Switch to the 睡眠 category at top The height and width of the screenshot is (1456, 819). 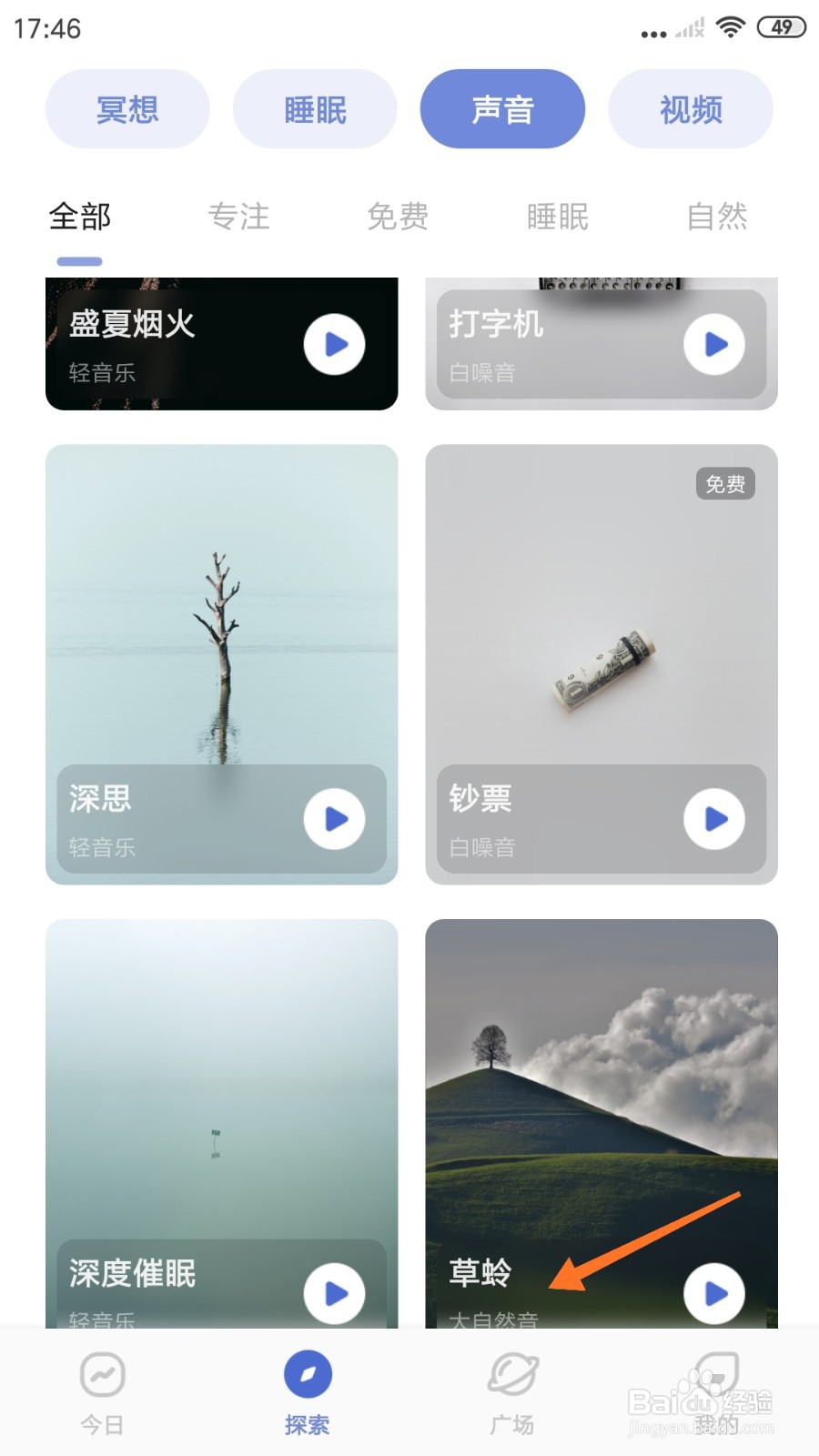[315, 109]
